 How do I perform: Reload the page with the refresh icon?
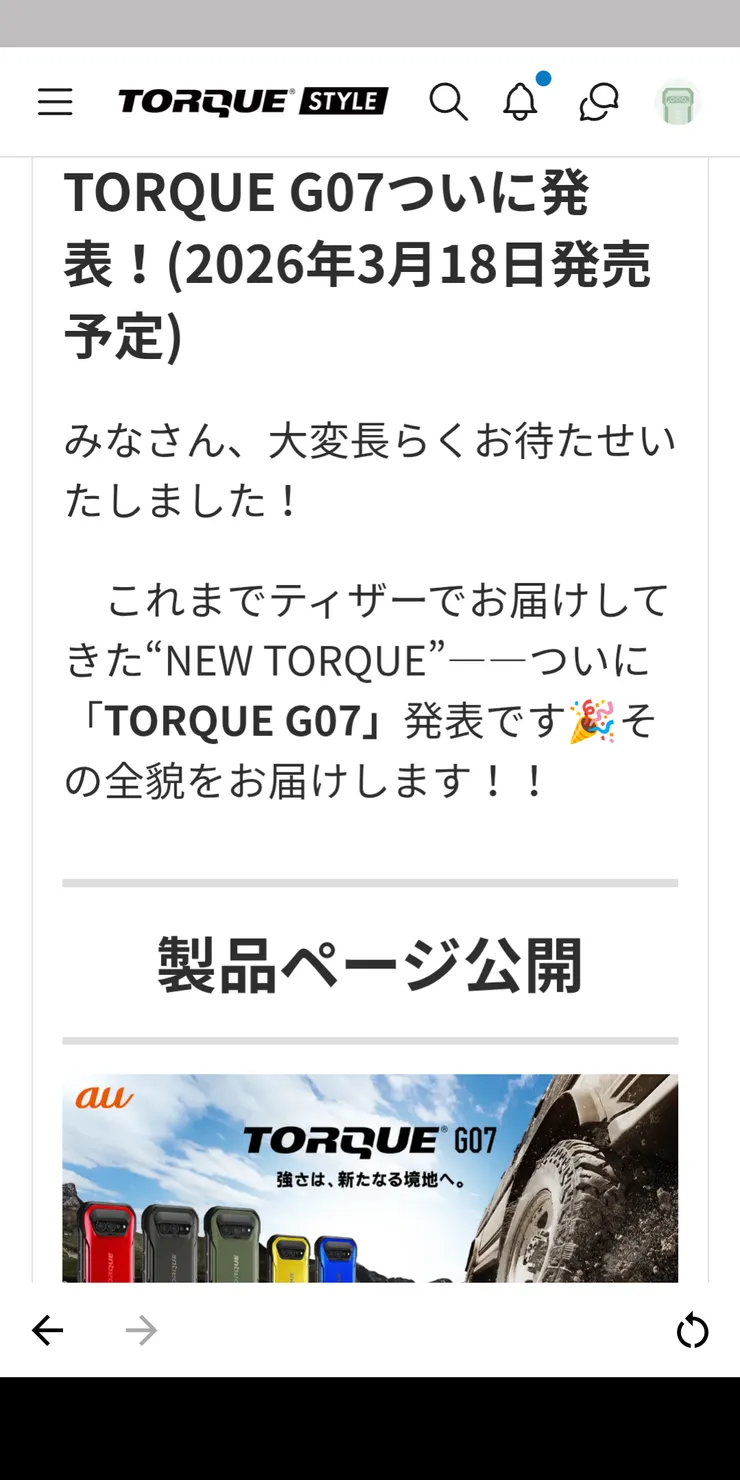tap(693, 1330)
